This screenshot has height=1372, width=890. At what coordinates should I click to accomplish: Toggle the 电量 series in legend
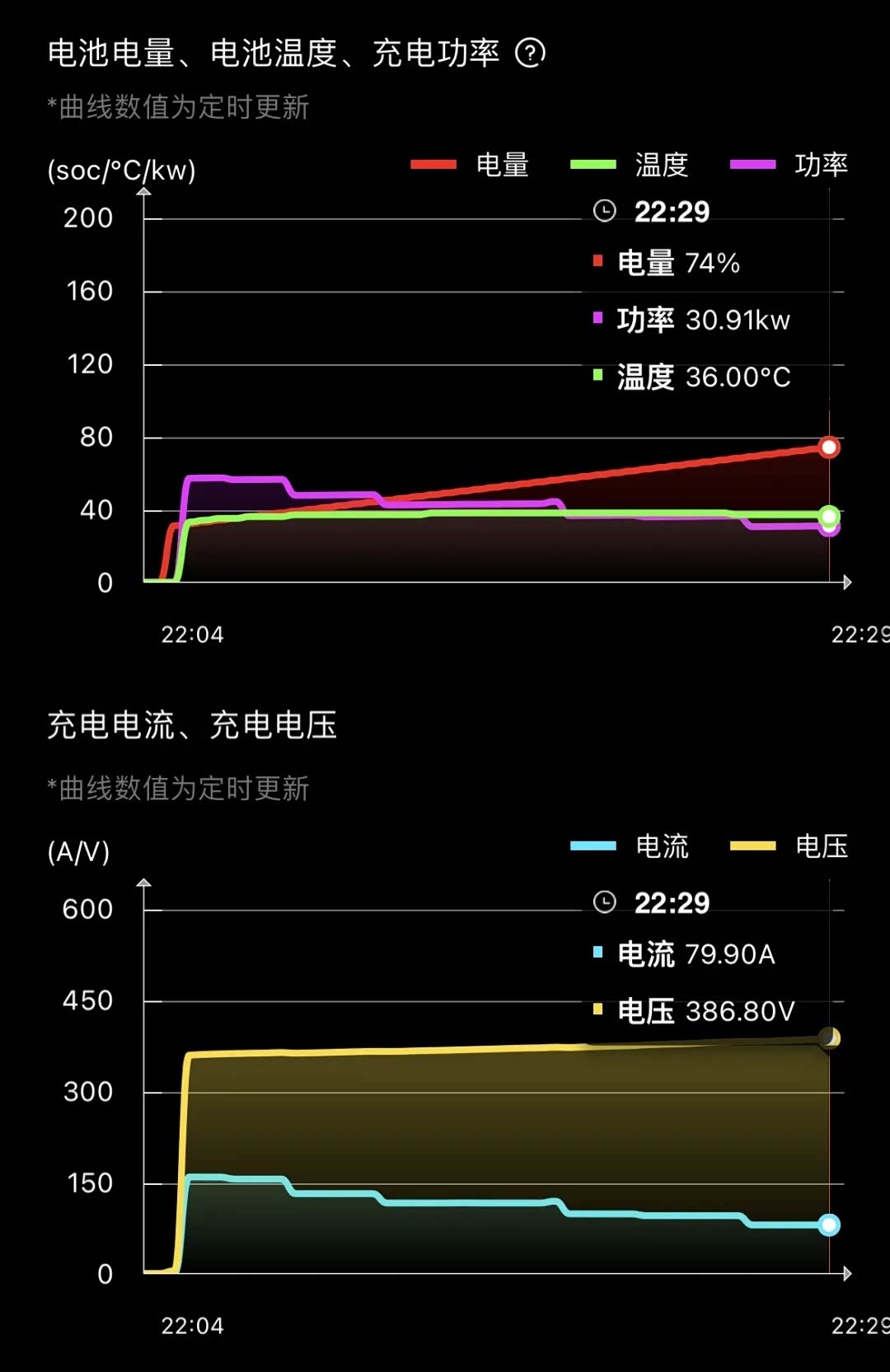click(471, 165)
